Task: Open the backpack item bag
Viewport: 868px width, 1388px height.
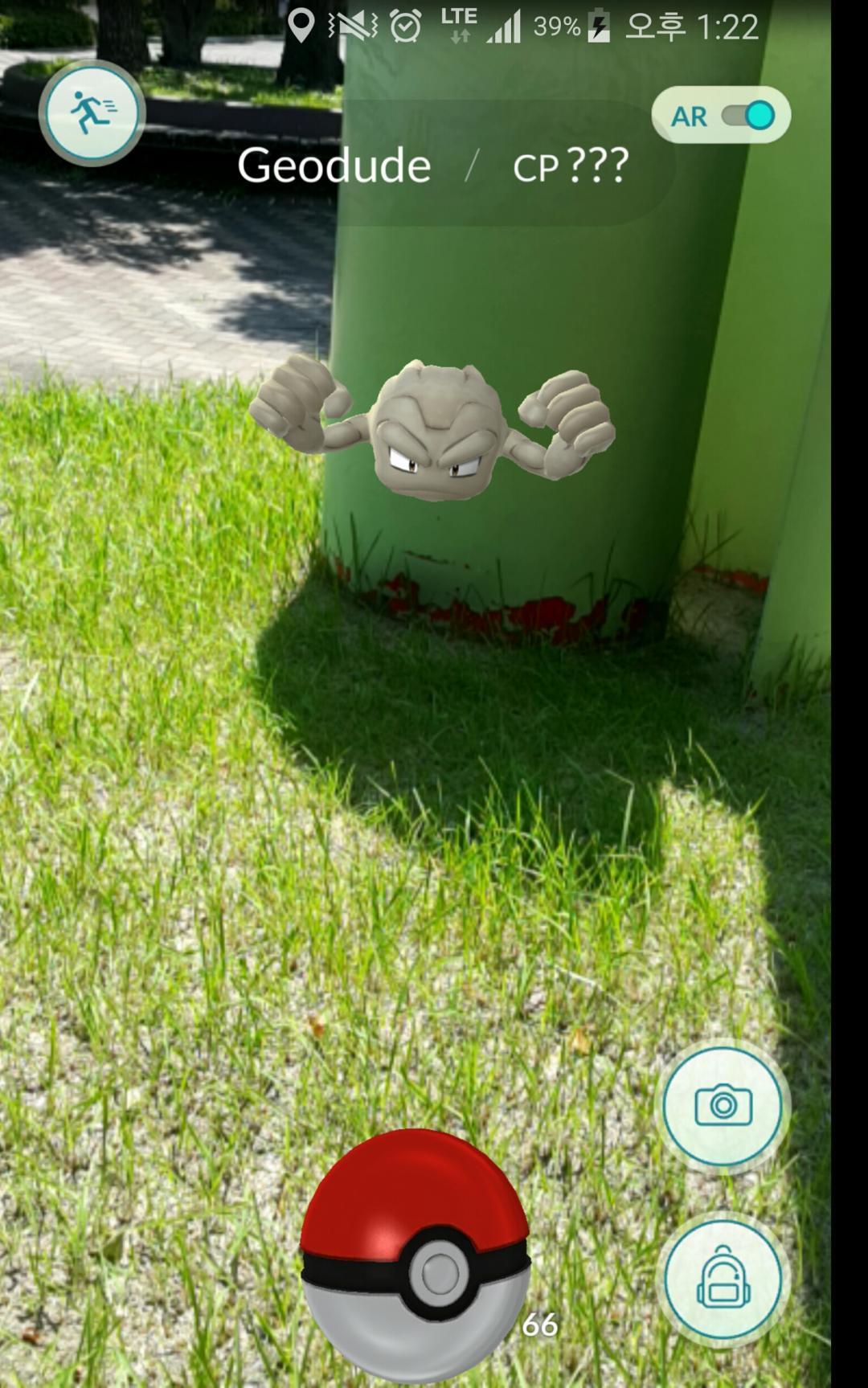Action: coord(722,1278)
